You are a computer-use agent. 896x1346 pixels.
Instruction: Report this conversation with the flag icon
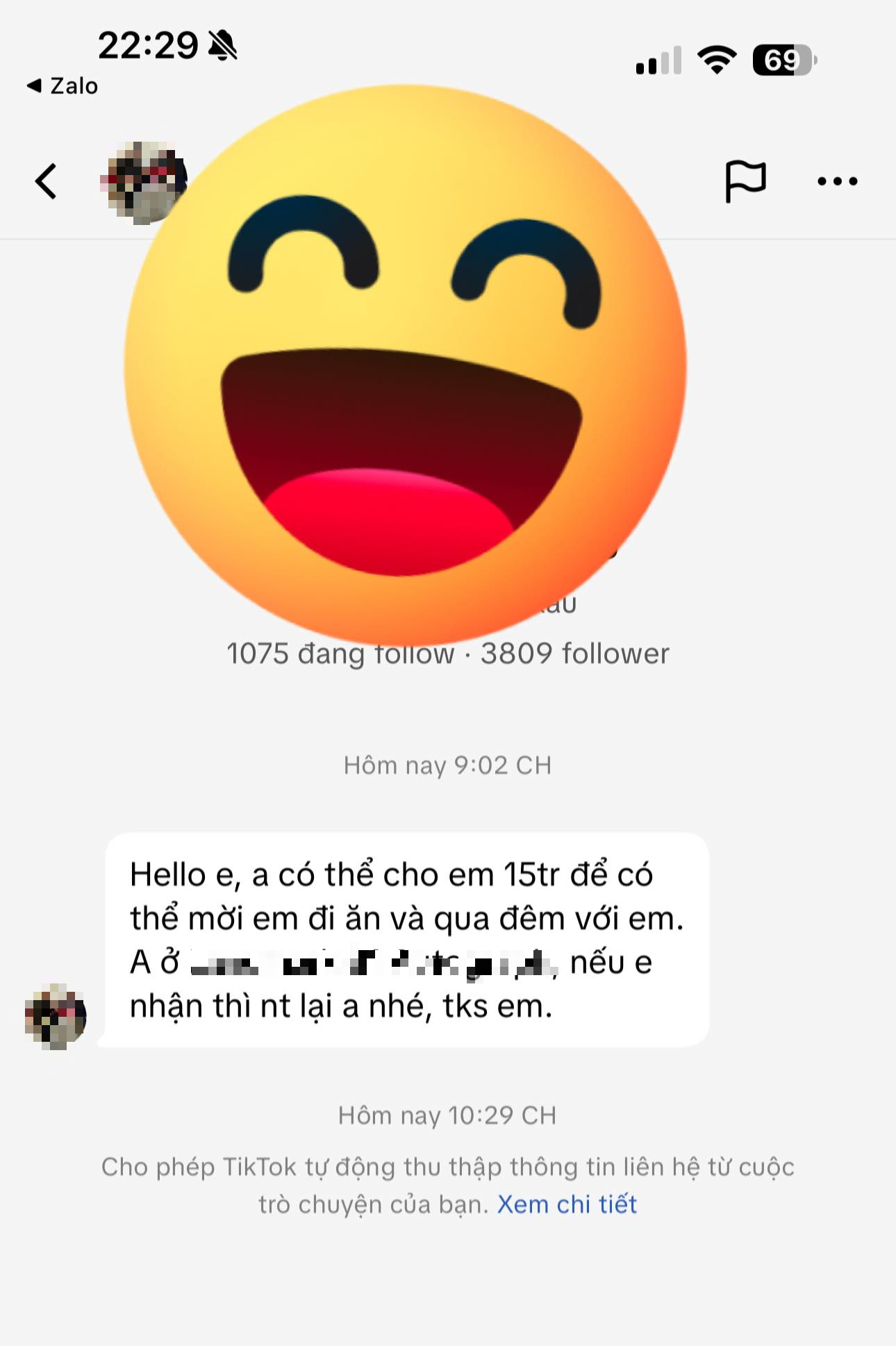click(745, 181)
